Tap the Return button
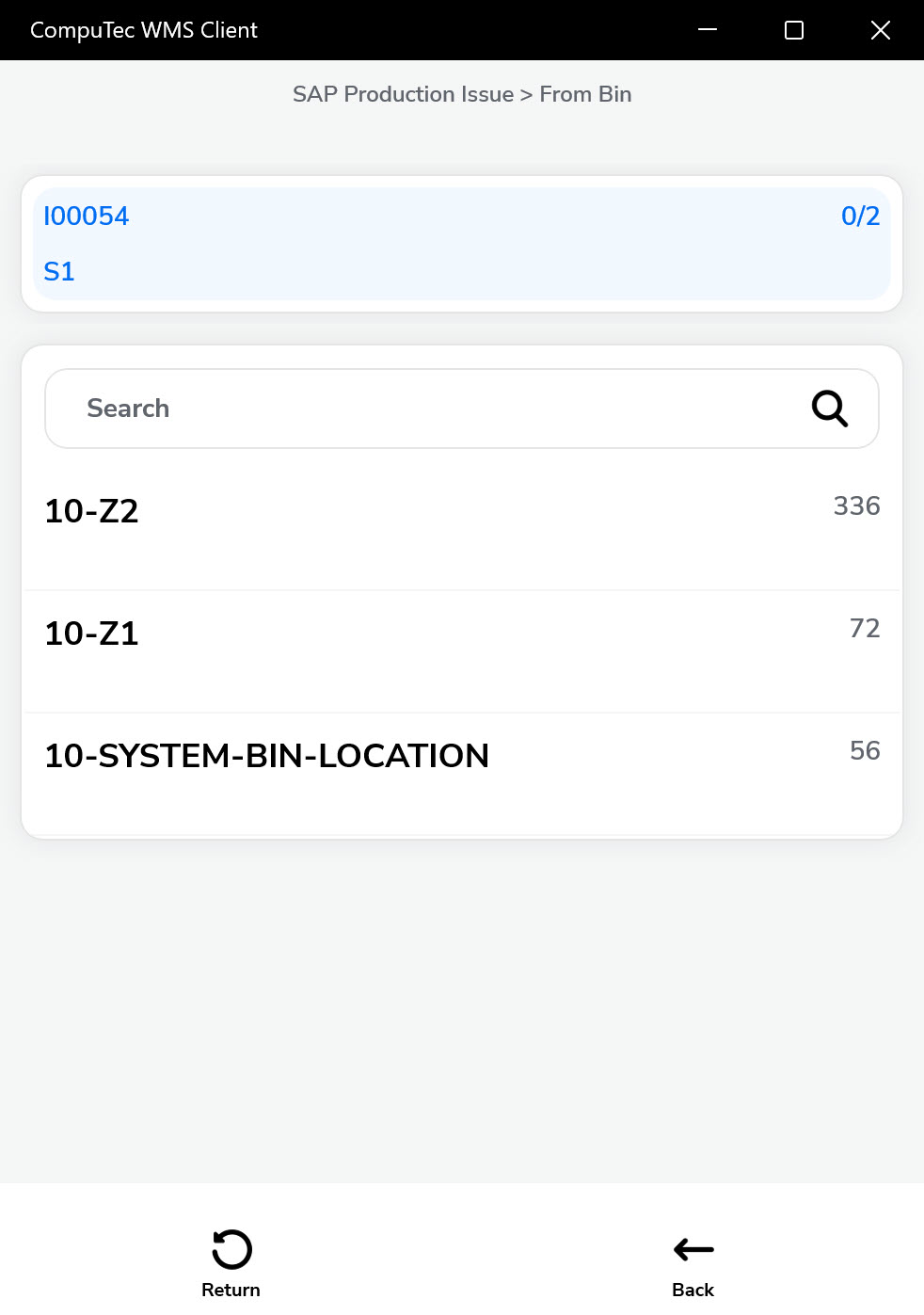The height and width of the screenshot is (1315, 924). coord(231,1263)
